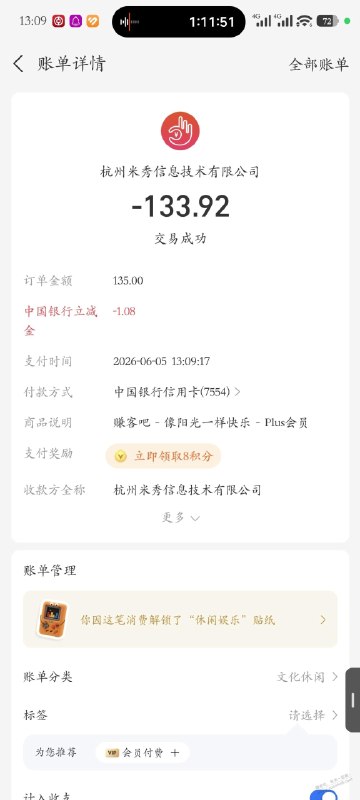Viewport: 360px width, 800px height.
Task: Open payment method 中国银行信用卡(7554)
Action: click(x=177, y=392)
